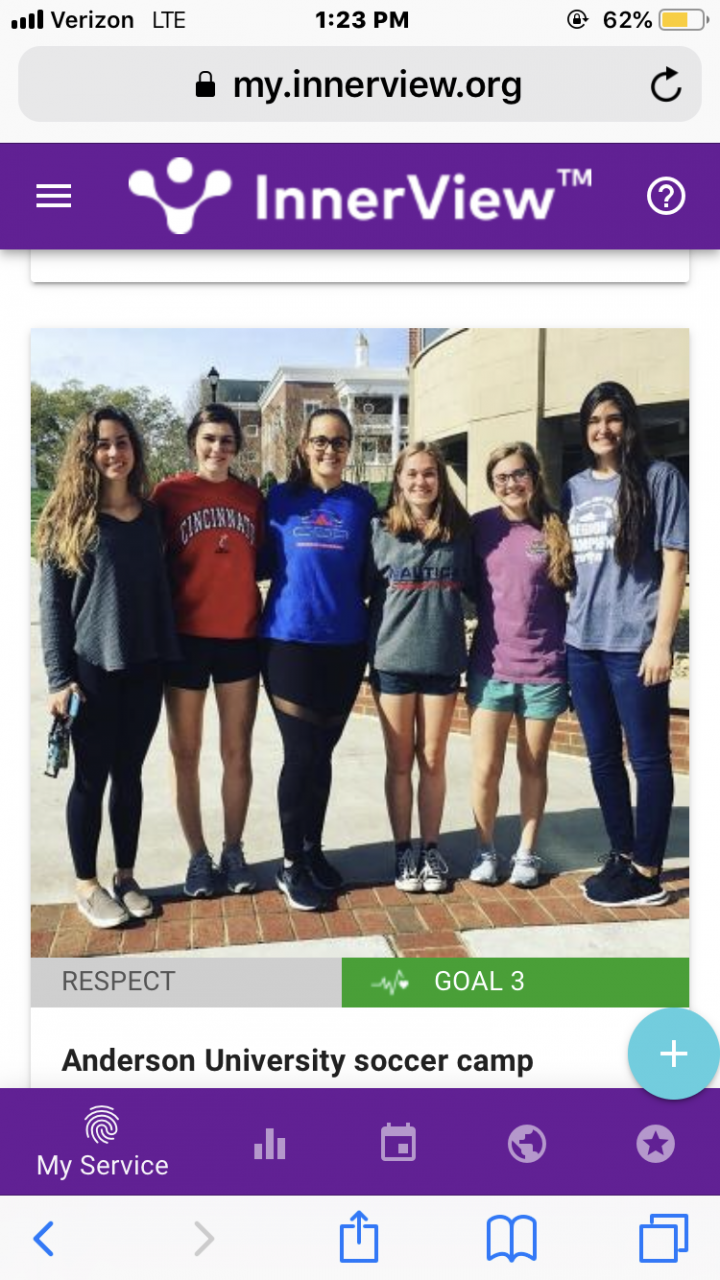Tap the plus floating action button
The width and height of the screenshot is (720, 1280).
pyautogui.click(x=673, y=1053)
